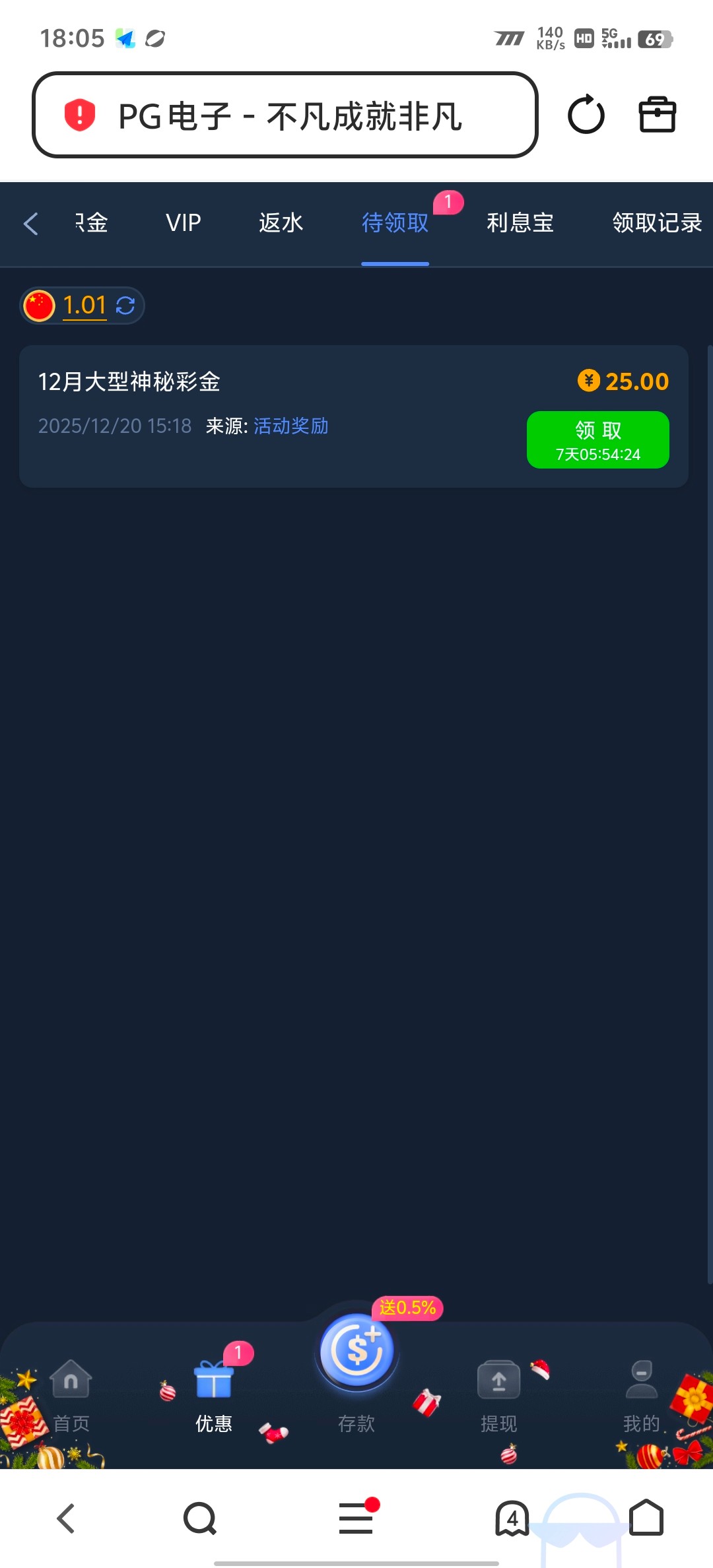
Task: Open the 活动奖励 source link
Action: (290, 426)
